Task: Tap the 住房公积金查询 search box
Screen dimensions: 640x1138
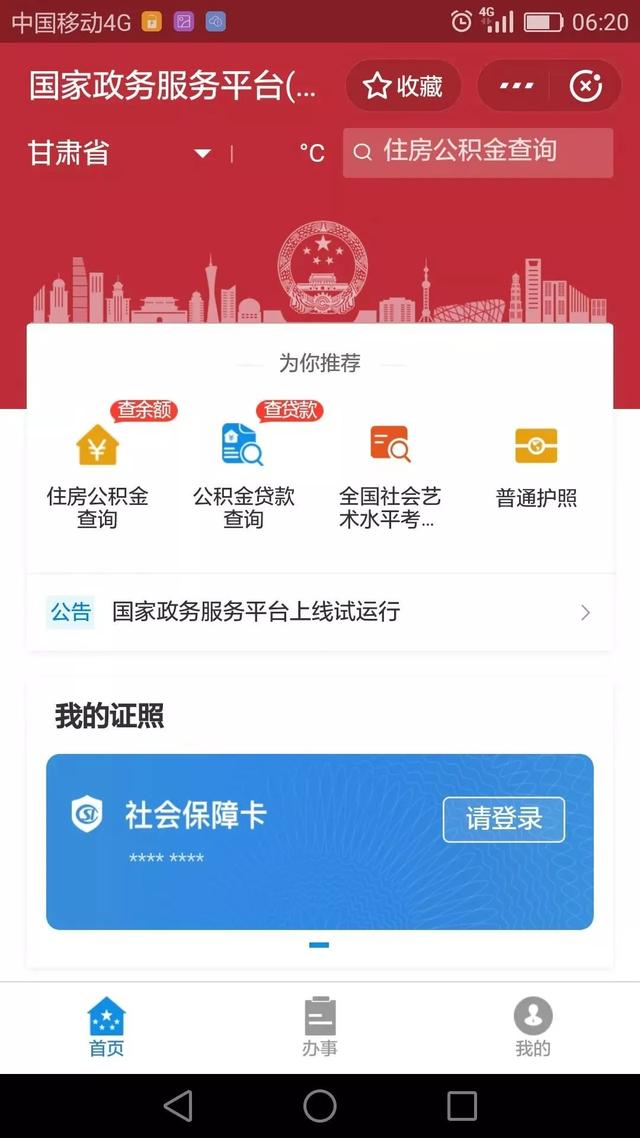Action: tap(478, 152)
